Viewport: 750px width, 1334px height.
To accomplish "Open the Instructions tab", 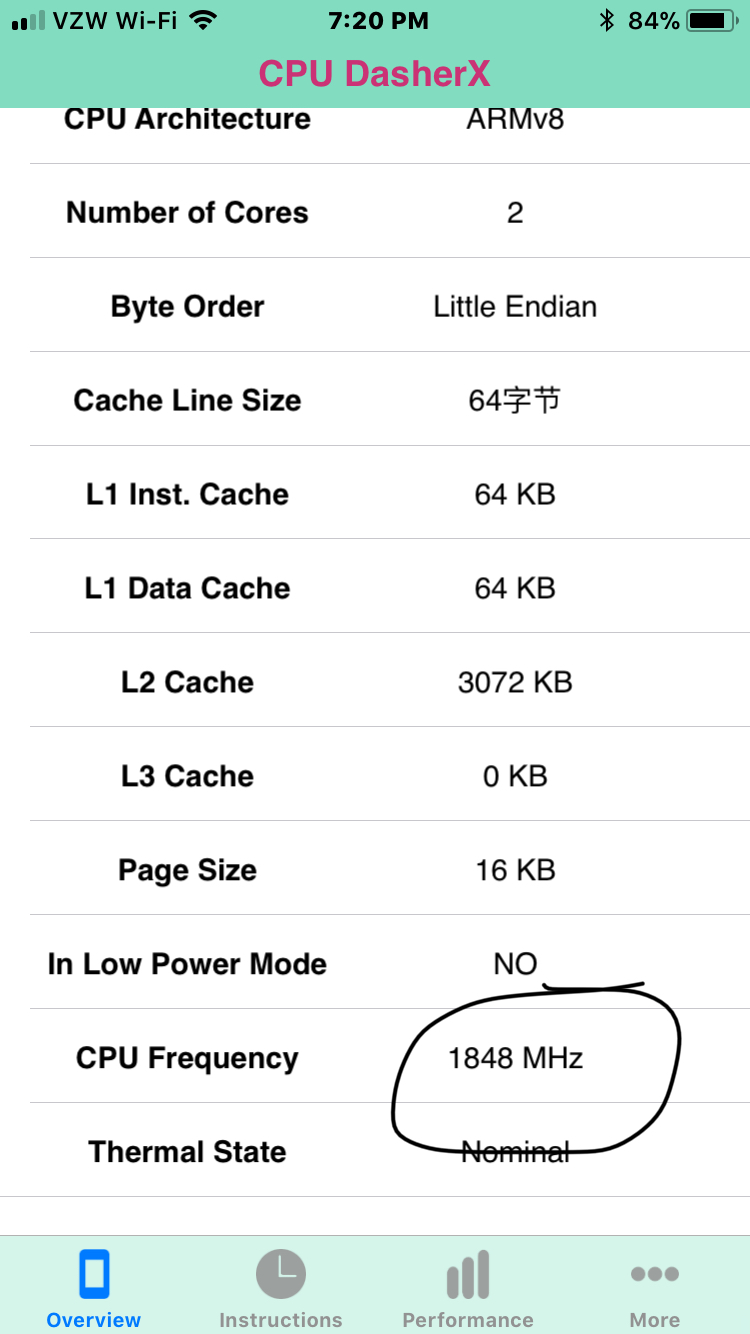I will pos(281,1287).
